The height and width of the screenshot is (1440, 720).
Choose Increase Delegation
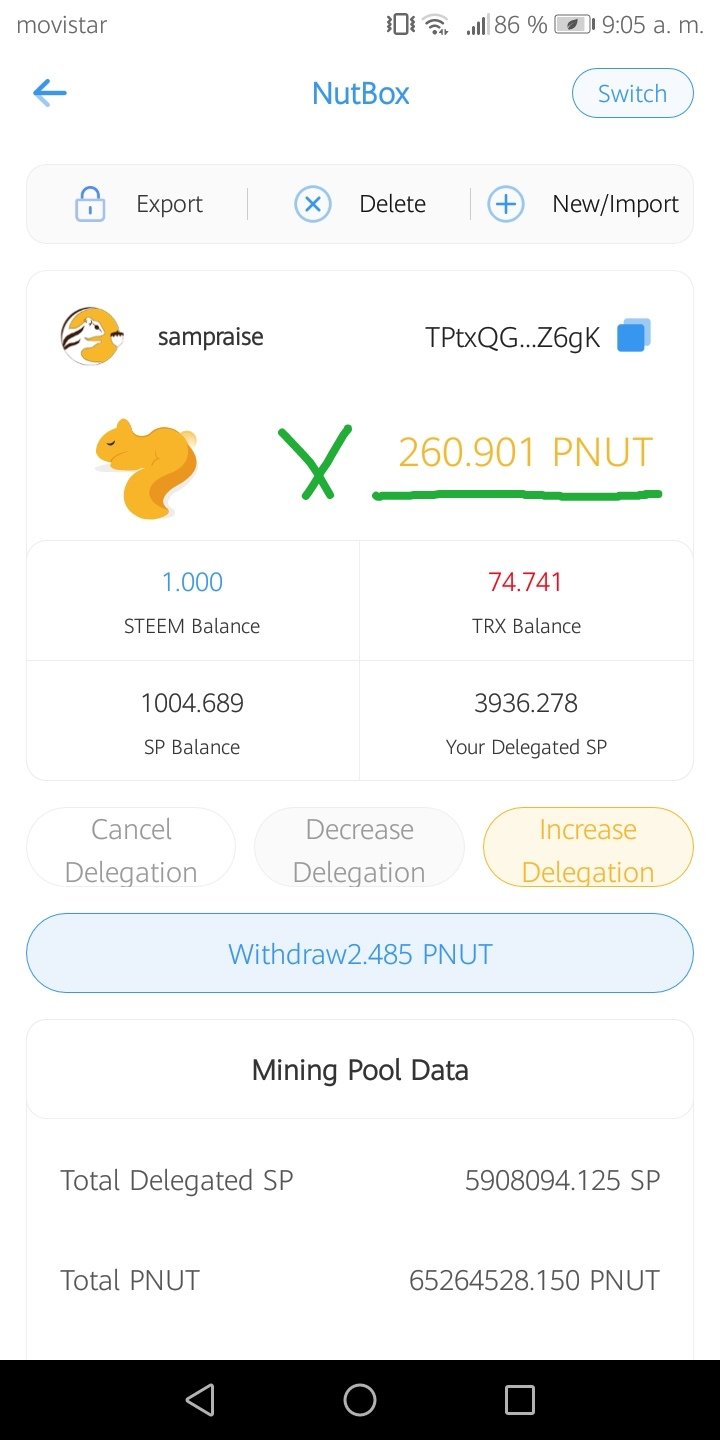588,850
